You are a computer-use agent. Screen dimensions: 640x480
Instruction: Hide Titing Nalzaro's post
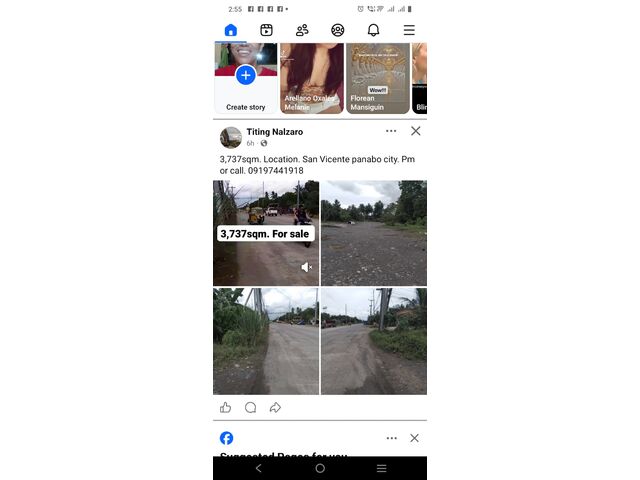pyautogui.click(x=416, y=131)
